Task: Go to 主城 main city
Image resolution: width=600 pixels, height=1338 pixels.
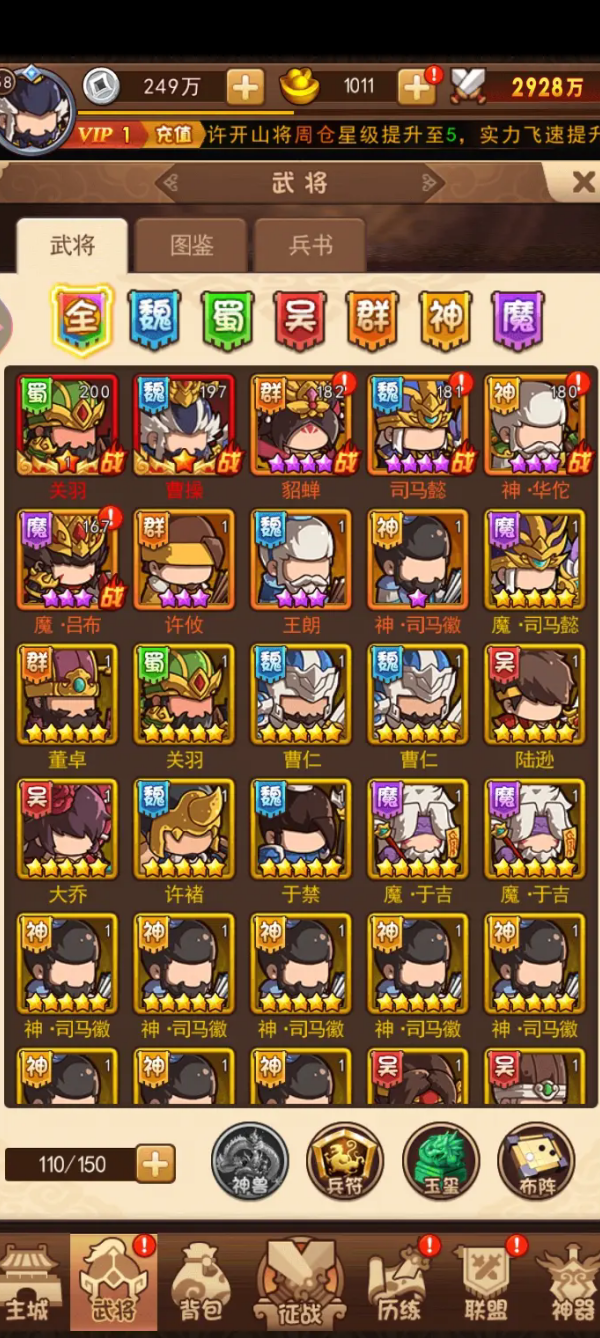Action: (28, 1285)
